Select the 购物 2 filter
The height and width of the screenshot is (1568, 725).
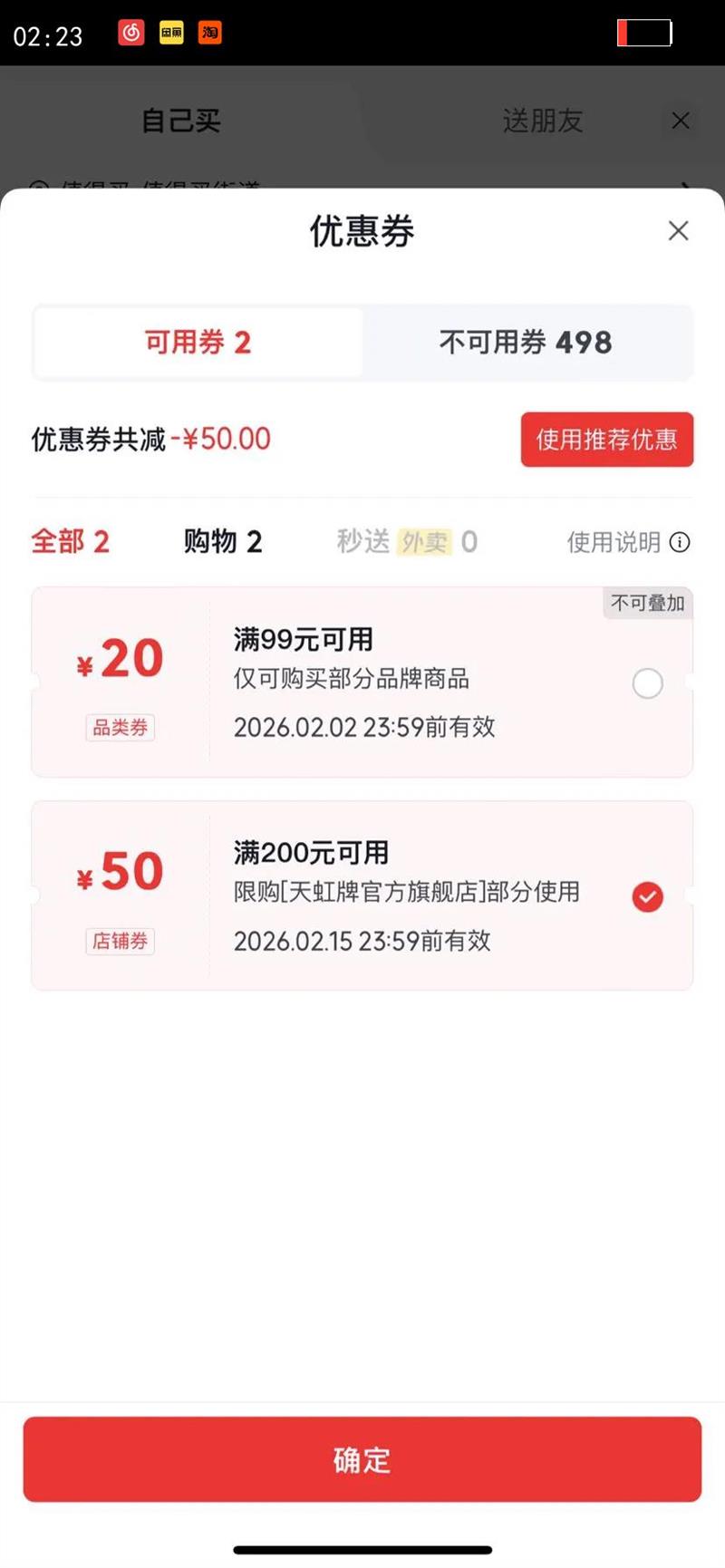pos(223,542)
